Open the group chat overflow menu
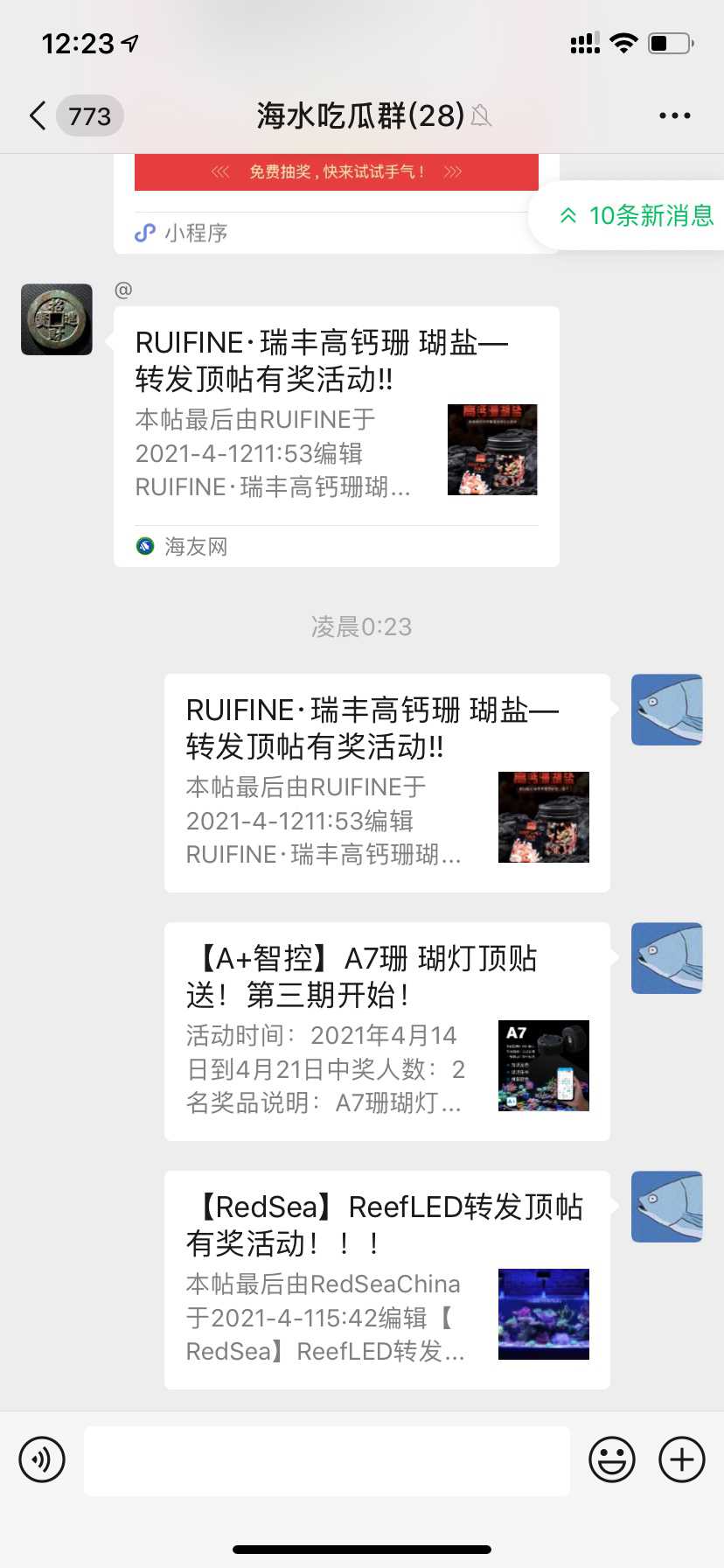Screen dimensions: 724x1568 tap(674, 115)
